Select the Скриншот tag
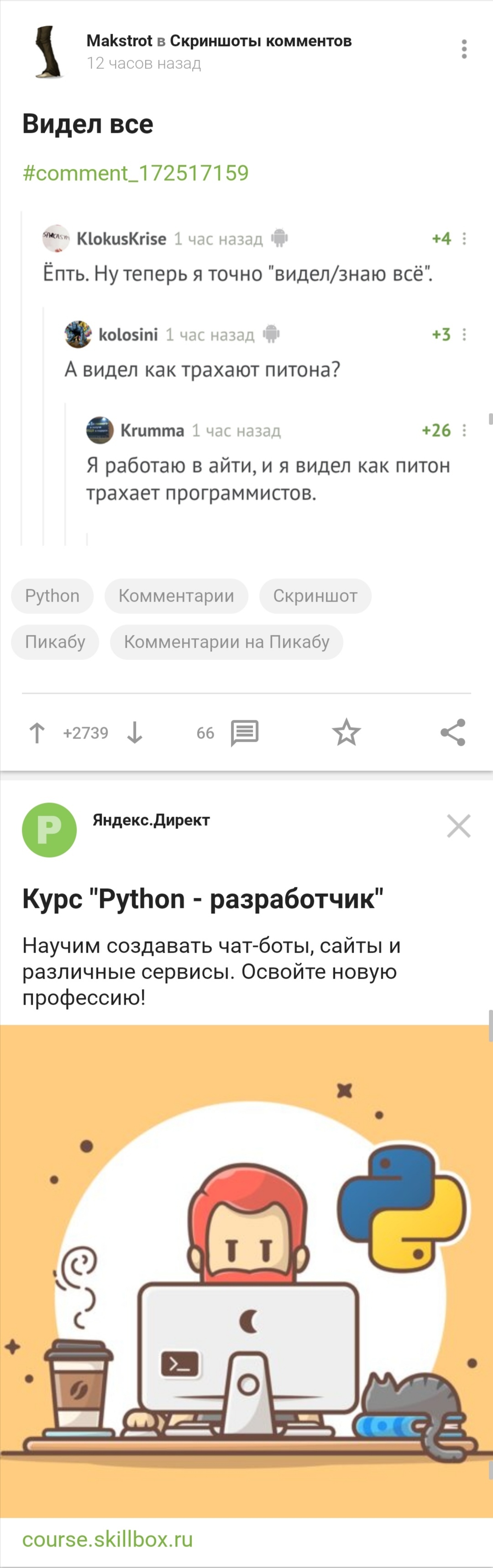493x1568 pixels. point(315,596)
